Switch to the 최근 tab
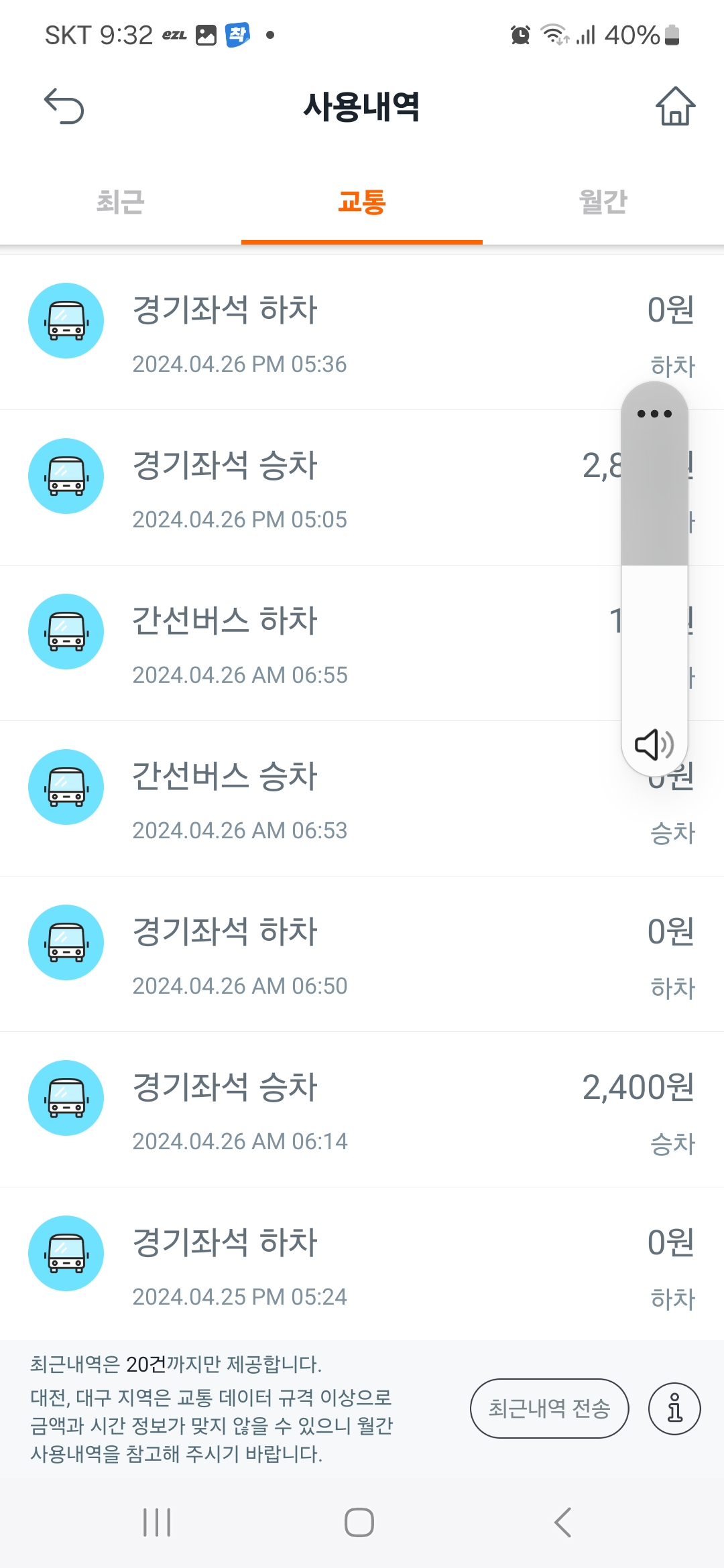The height and width of the screenshot is (1568, 724). click(121, 202)
